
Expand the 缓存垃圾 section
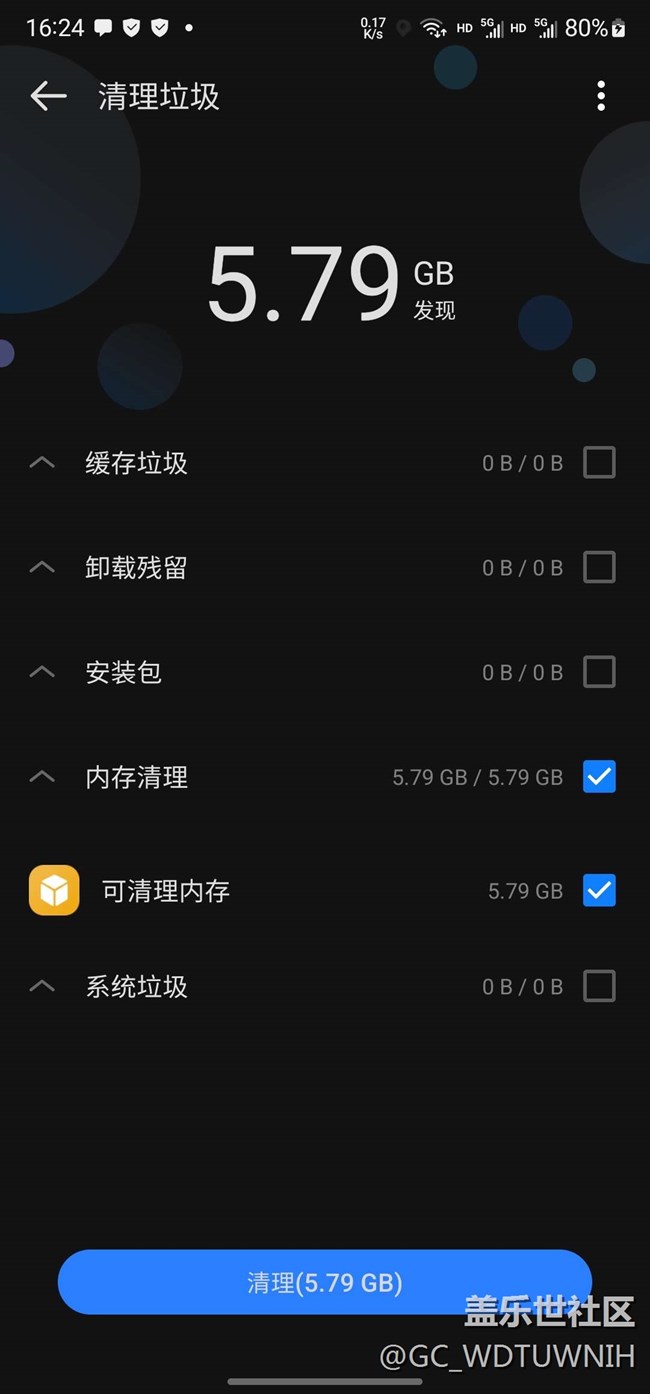(x=42, y=463)
